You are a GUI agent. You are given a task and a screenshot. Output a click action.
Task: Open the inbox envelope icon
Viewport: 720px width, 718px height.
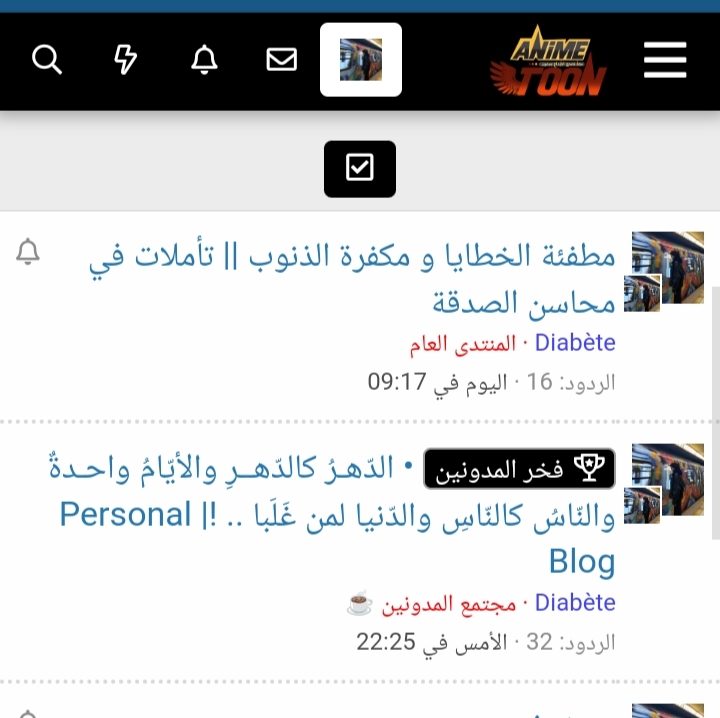pyautogui.click(x=282, y=60)
